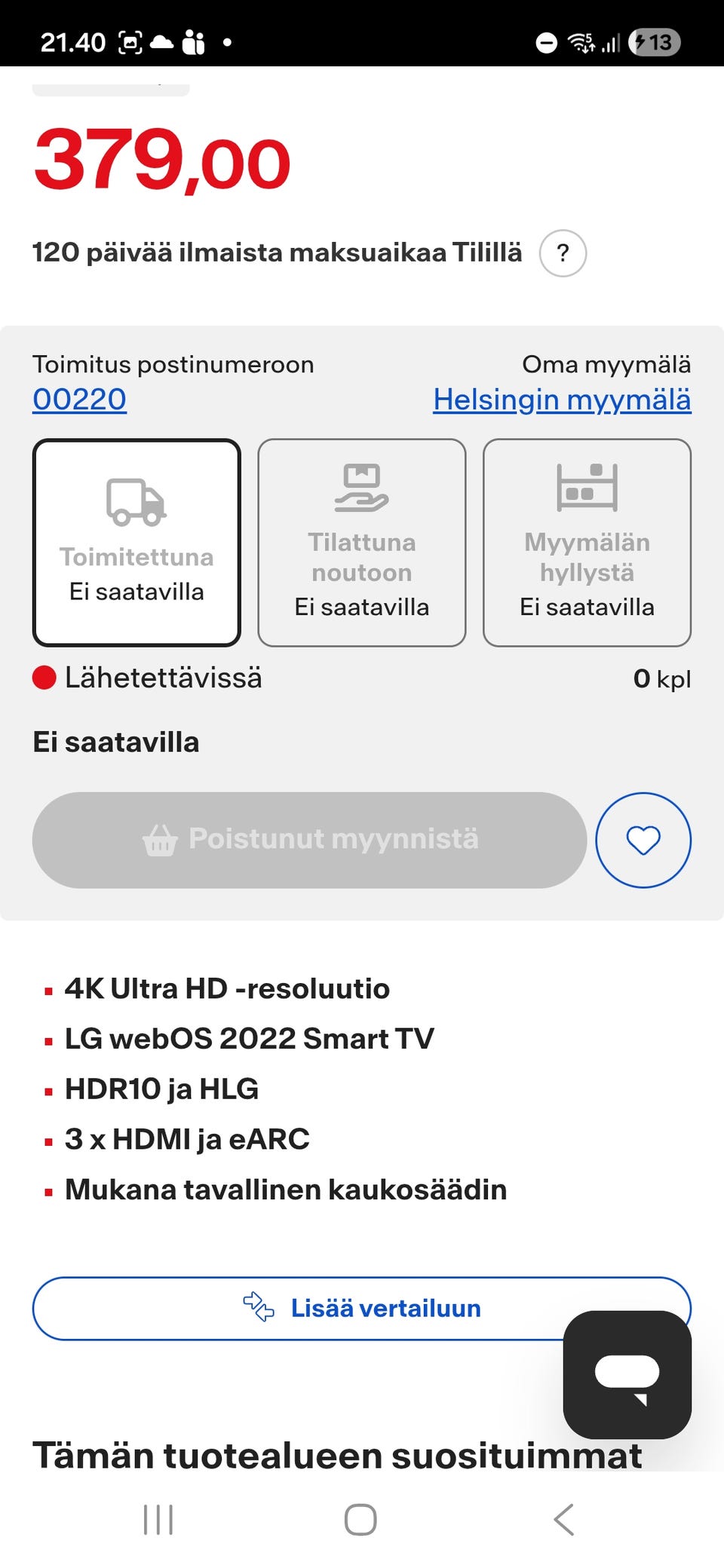The image size is (724, 1568).
Task: Open the 120 päivää maksuaikaa help popup
Action: (x=563, y=253)
